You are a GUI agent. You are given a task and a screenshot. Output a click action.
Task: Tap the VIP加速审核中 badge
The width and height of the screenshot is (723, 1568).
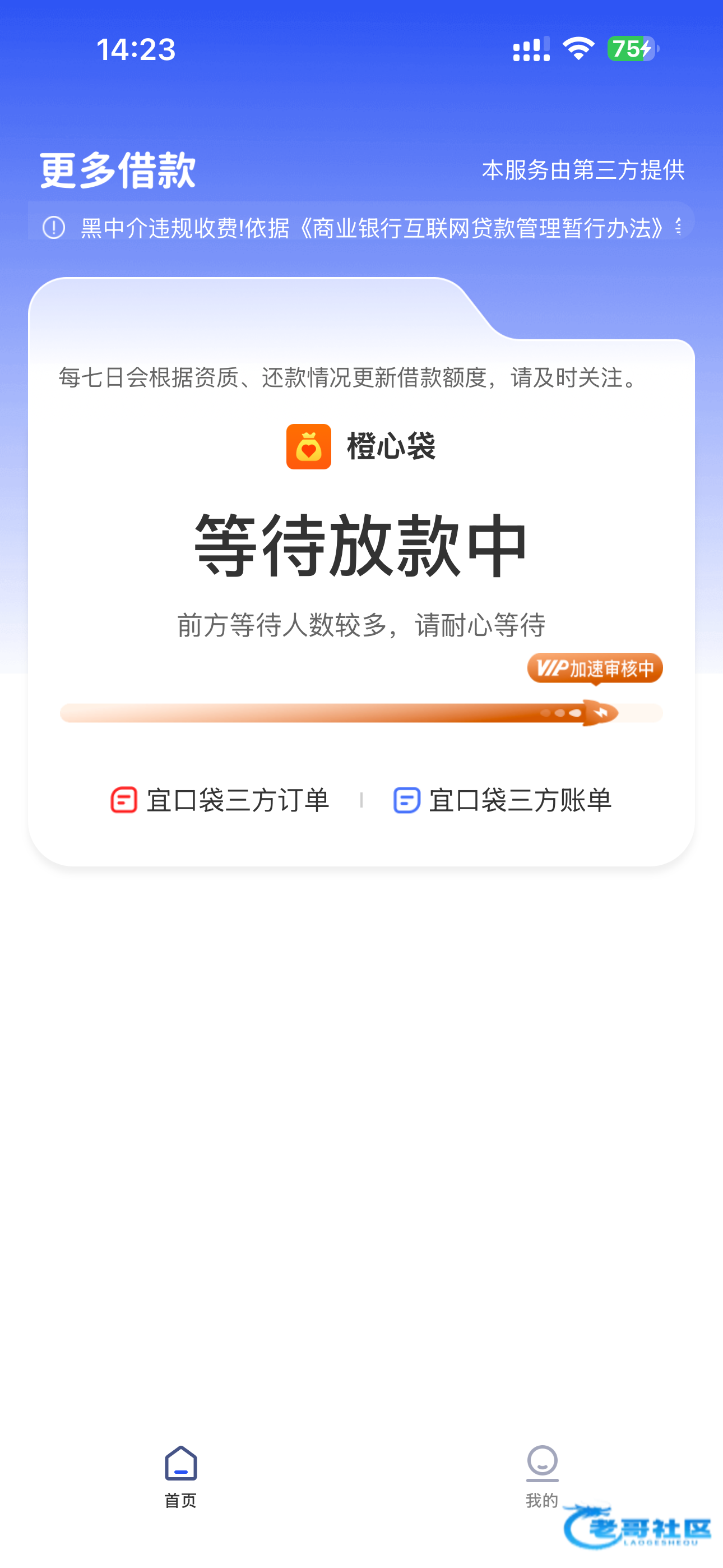tap(595, 668)
